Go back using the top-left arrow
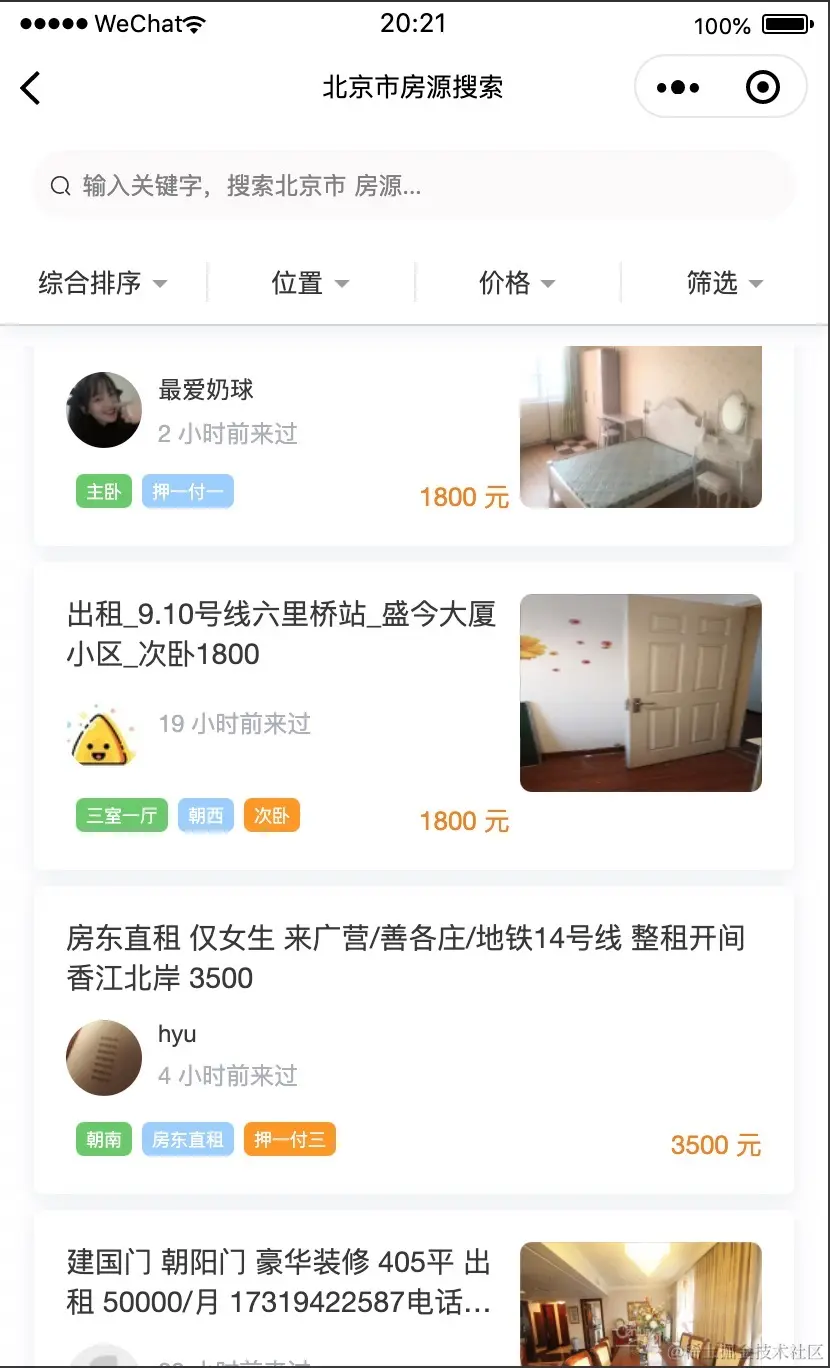The height and width of the screenshot is (1368, 830). point(31,88)
